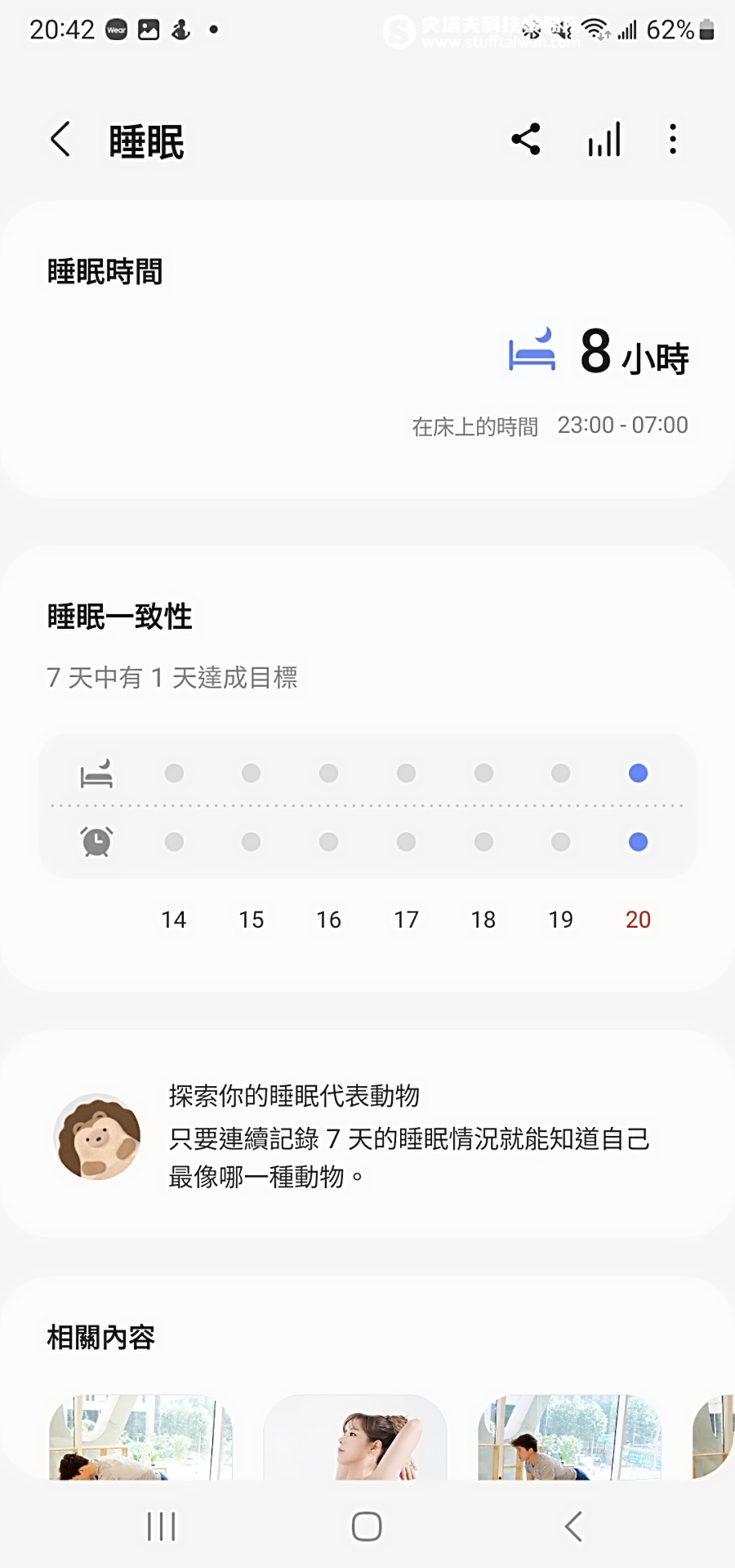Viewport: 735px width, 1568px height.
Task: Open recent apps from the navigation bar
Action: tap(161, 1526)
